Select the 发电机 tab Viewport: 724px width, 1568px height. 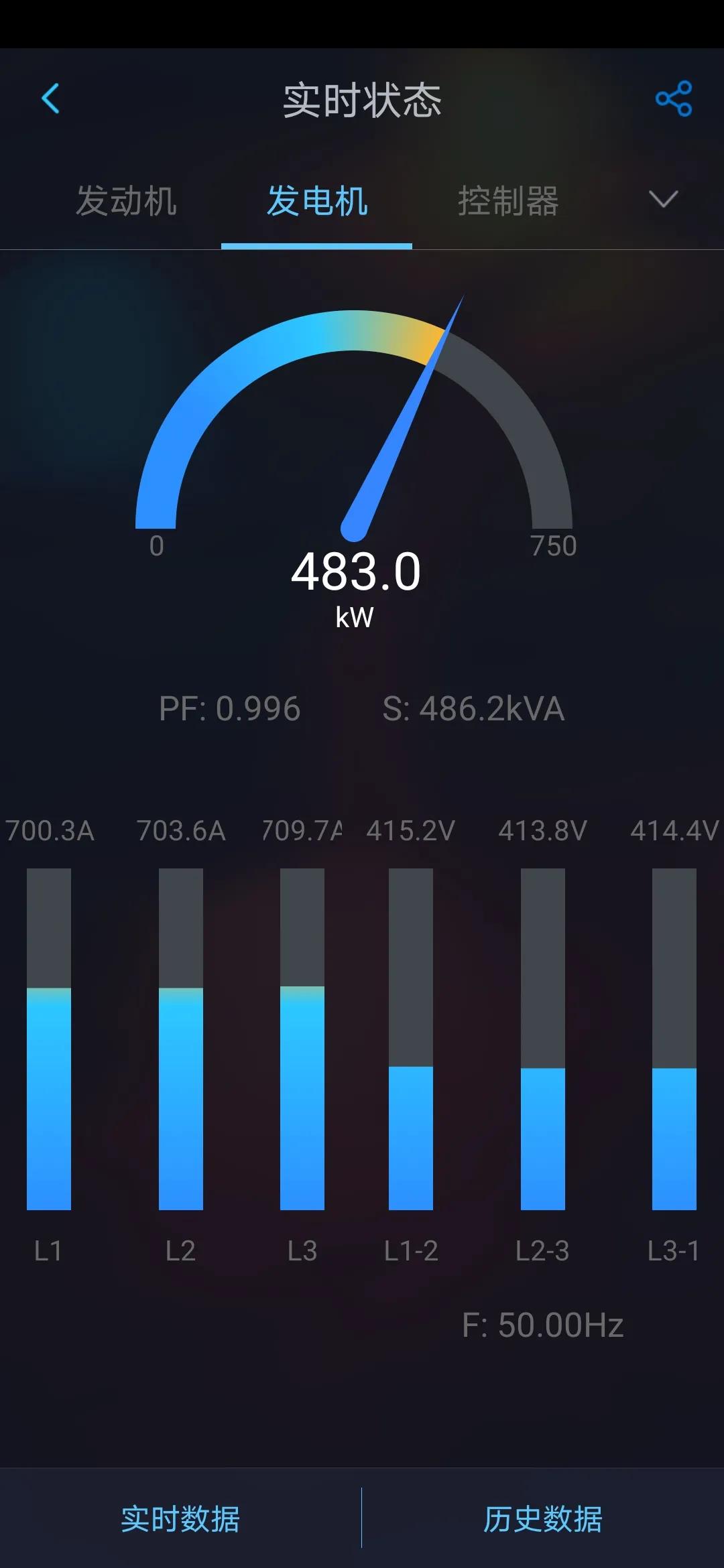(317, 201)
